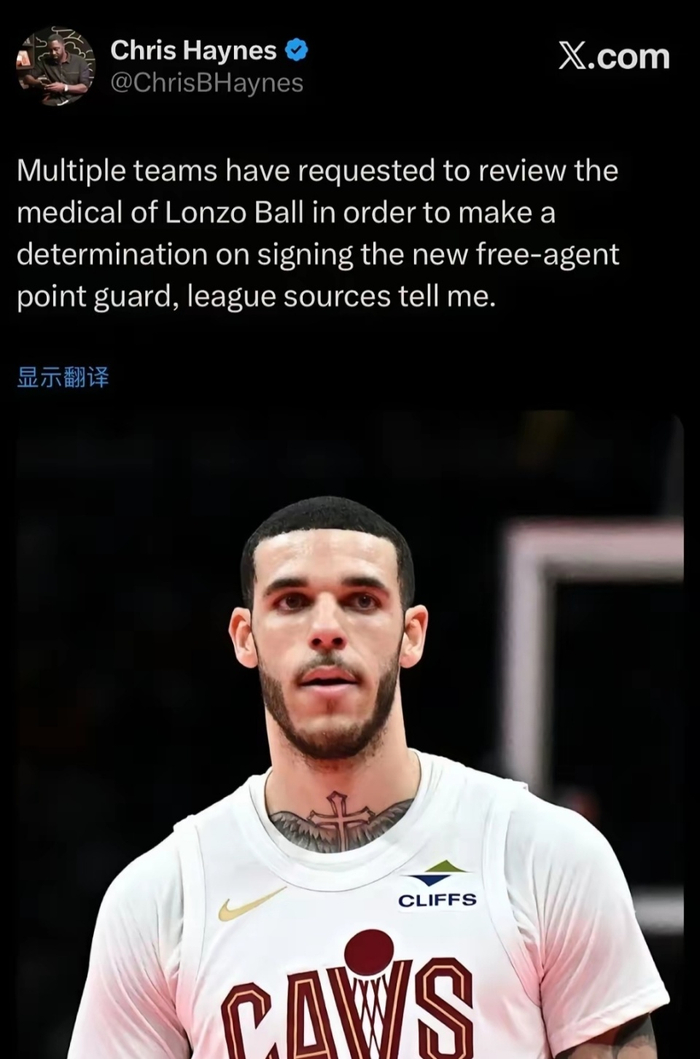Open Chris Haynes' profile picture
The image size is (700, 1059).
[x=55, y=66]
